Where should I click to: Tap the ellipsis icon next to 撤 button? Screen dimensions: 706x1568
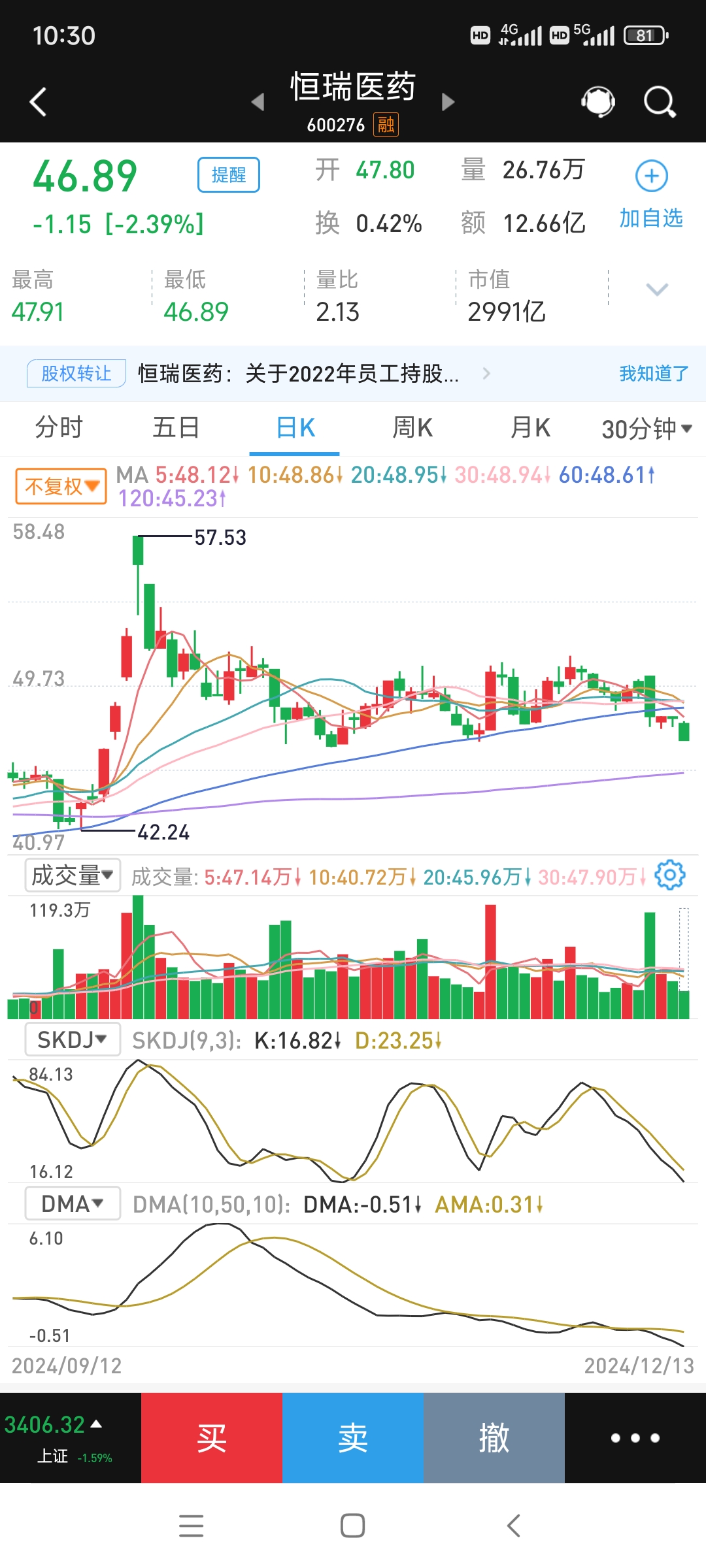pyautogui.click(x=635, y=1438)
